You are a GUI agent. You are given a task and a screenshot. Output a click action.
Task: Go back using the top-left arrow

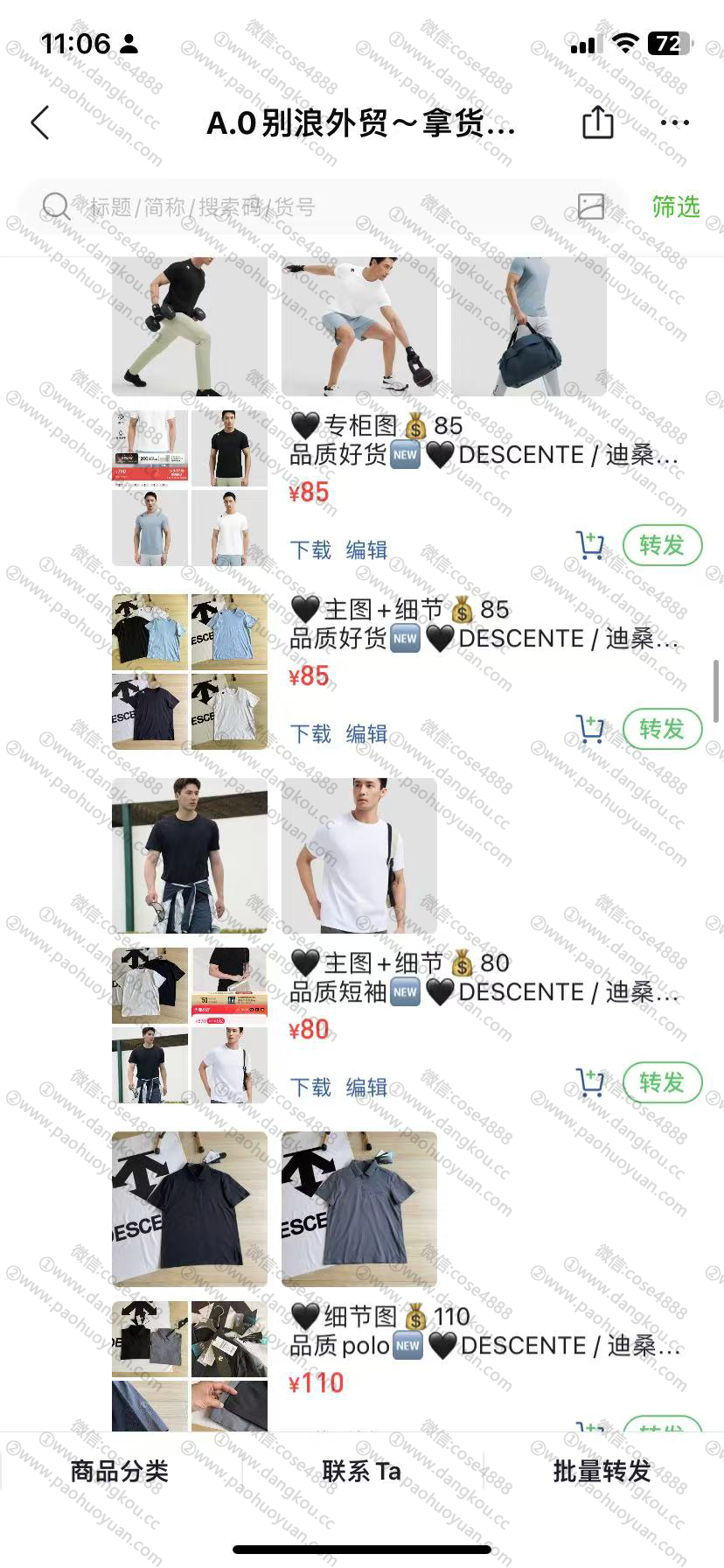40,123
